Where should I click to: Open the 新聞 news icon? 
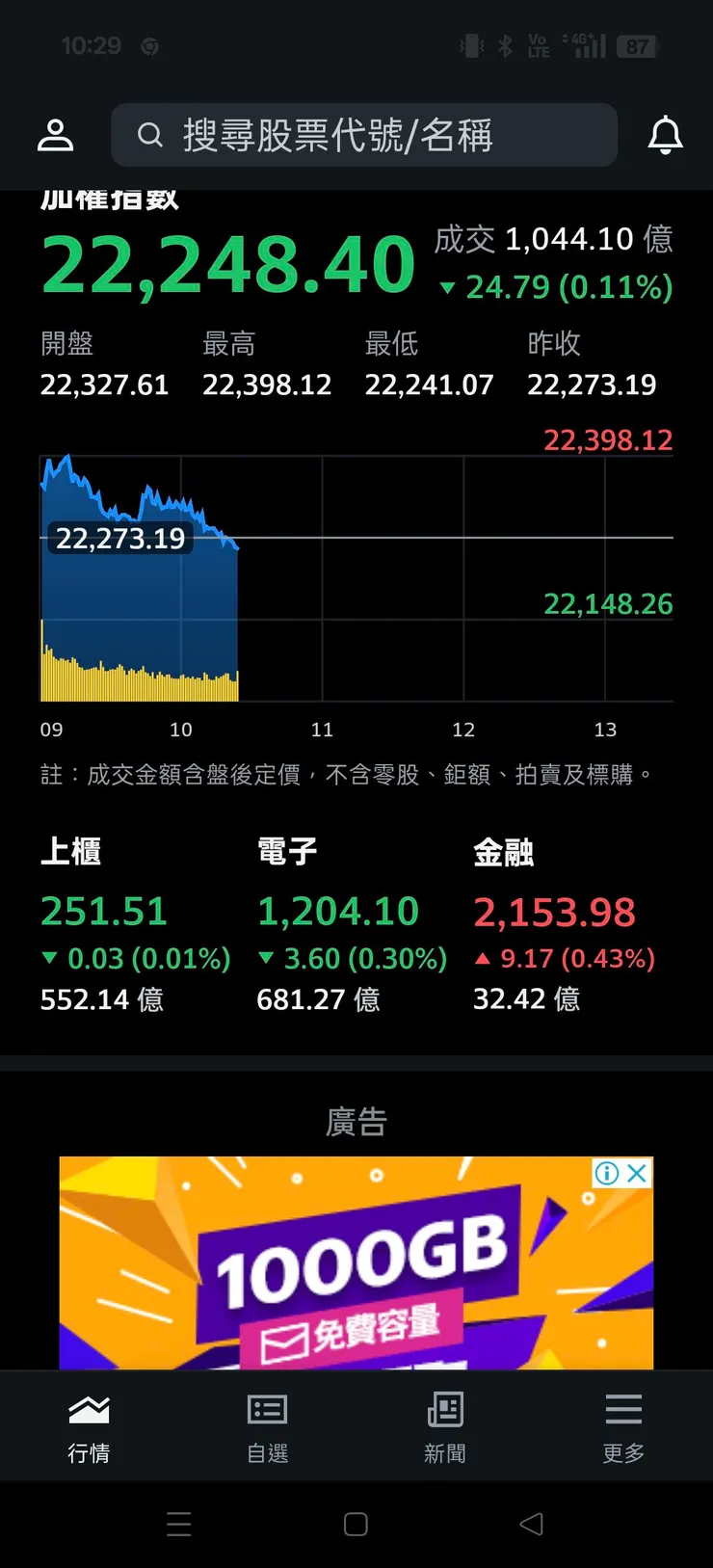[x=445, y=1409]
